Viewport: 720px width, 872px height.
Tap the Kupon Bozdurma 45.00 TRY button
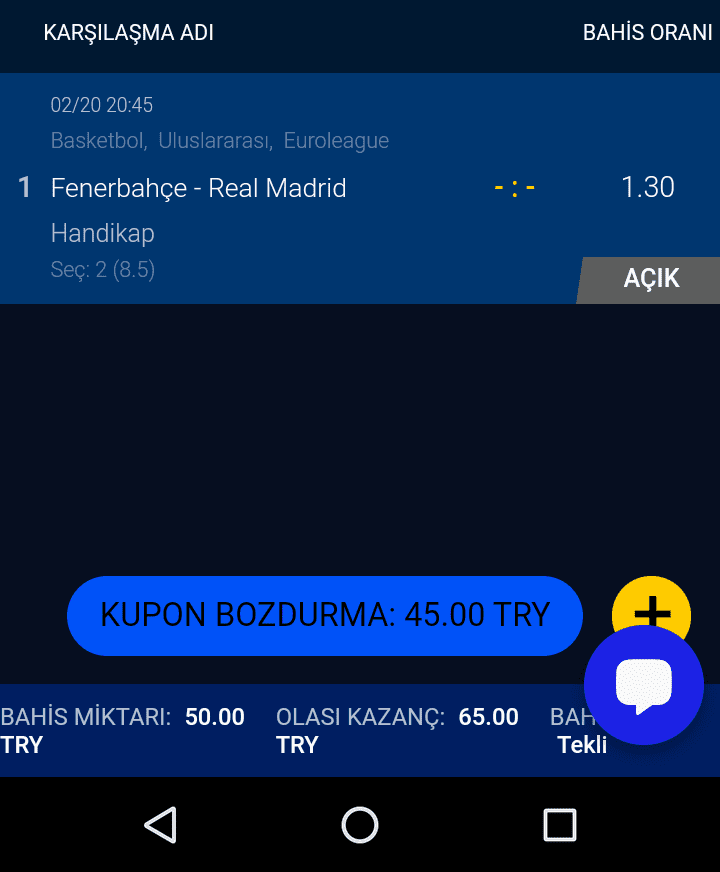click(324, 615)
